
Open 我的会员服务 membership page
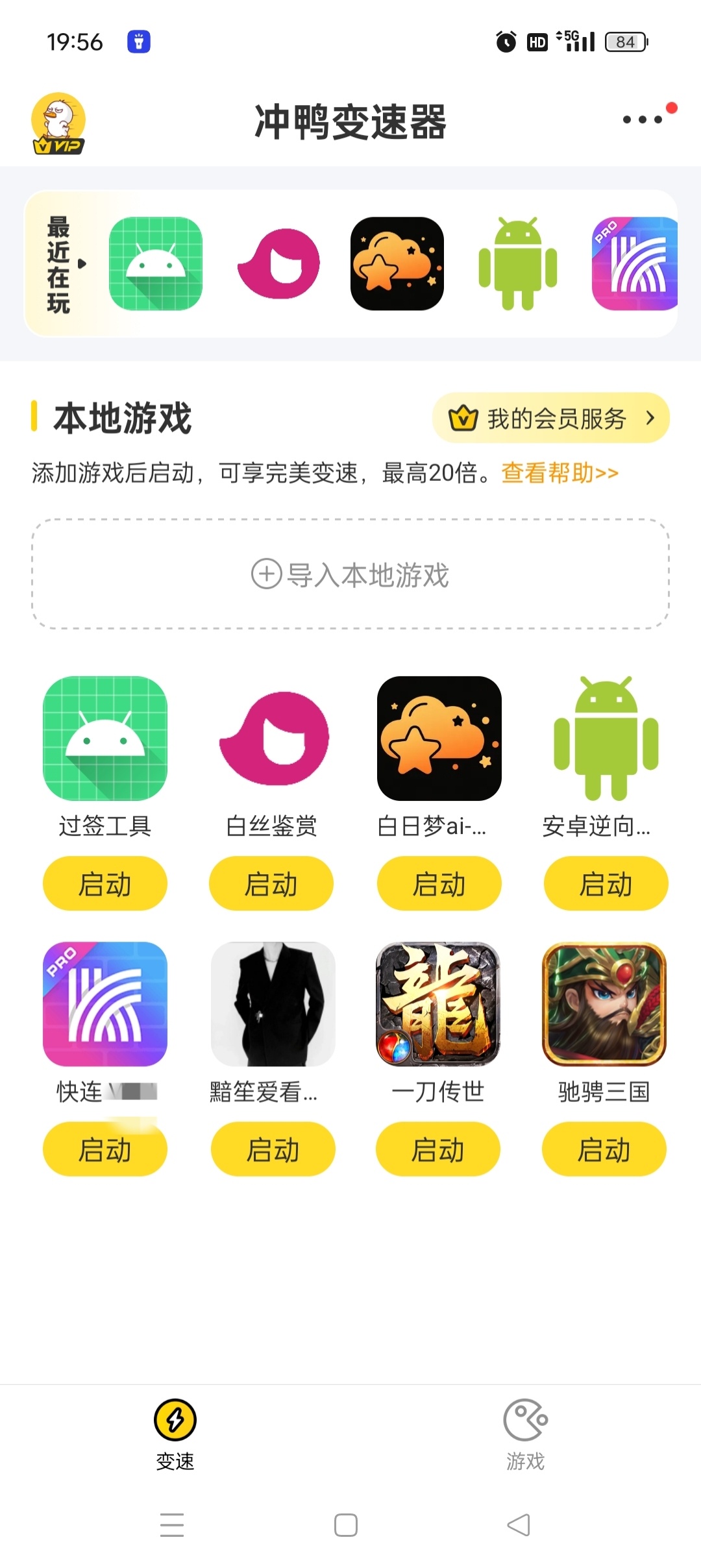pyautogui.click(x=551, y=418)
